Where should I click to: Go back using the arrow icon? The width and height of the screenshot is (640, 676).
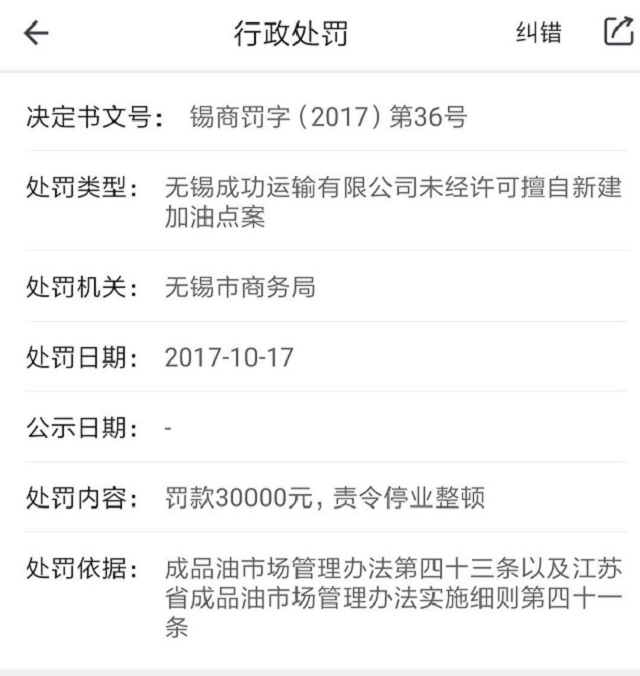[36, 33]
